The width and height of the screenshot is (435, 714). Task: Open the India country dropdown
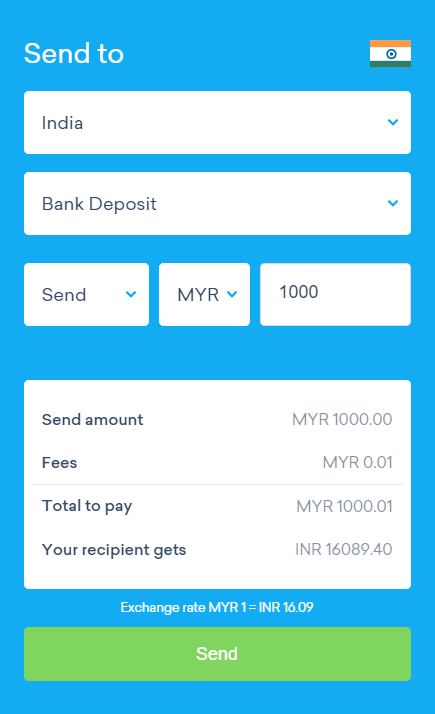[217, 122]
